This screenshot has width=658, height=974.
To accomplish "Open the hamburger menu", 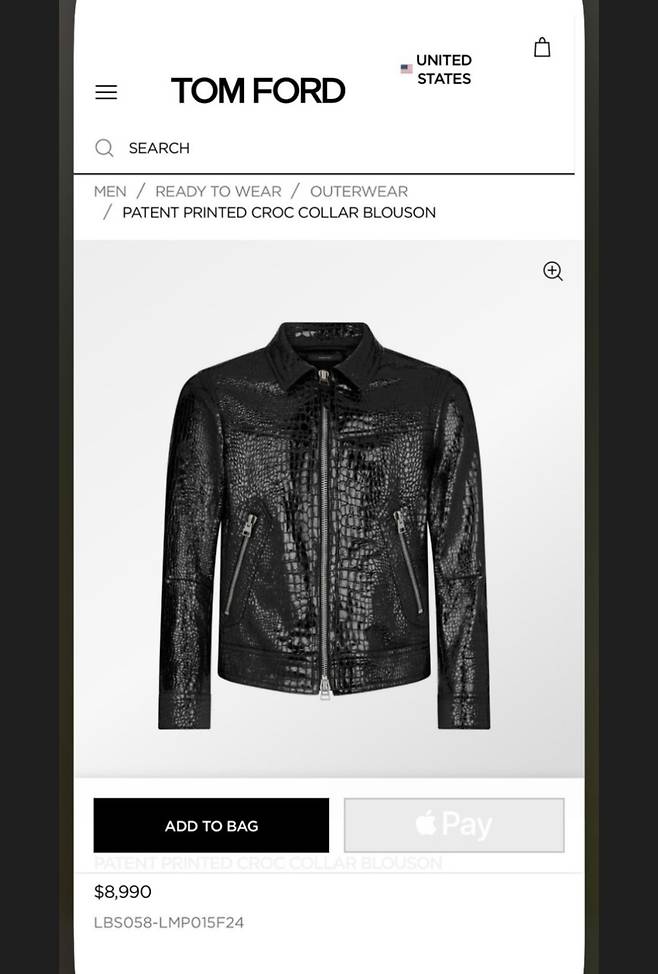I will (x=106, y=92).
